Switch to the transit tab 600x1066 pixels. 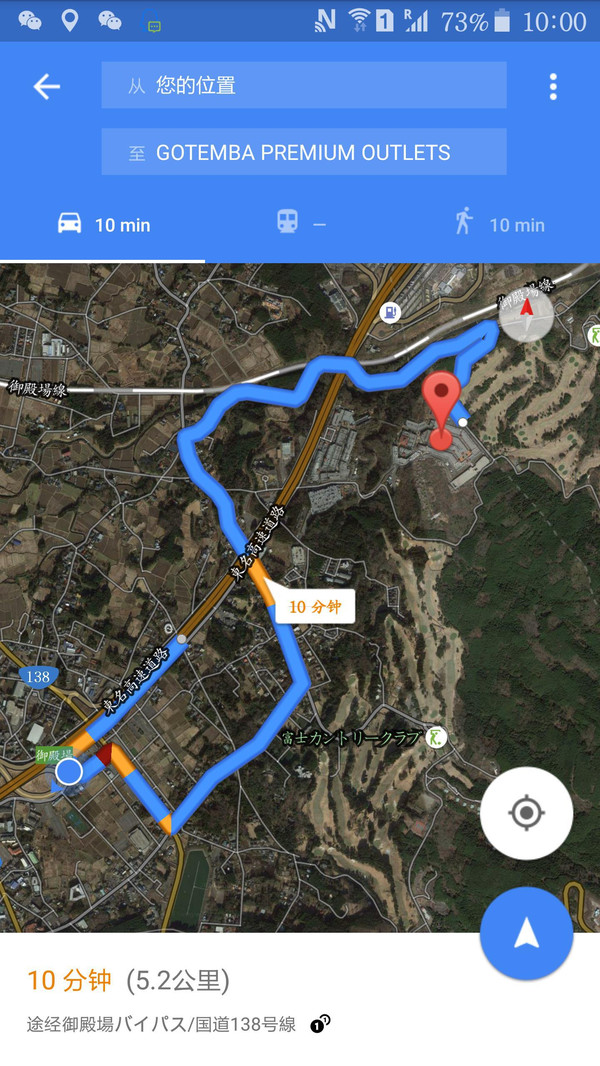[x=301, y=224]
